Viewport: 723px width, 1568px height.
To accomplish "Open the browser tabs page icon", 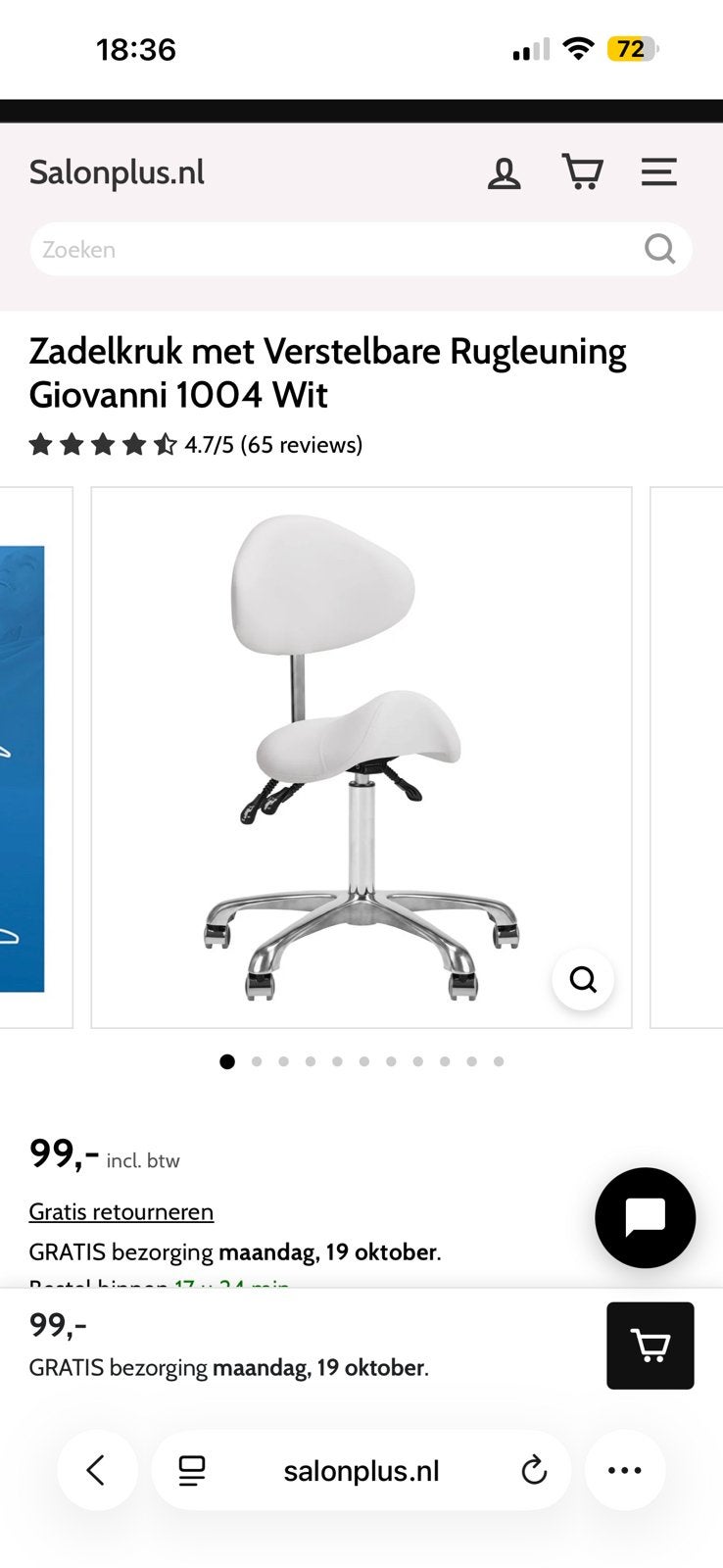I will click(192, 1471).
